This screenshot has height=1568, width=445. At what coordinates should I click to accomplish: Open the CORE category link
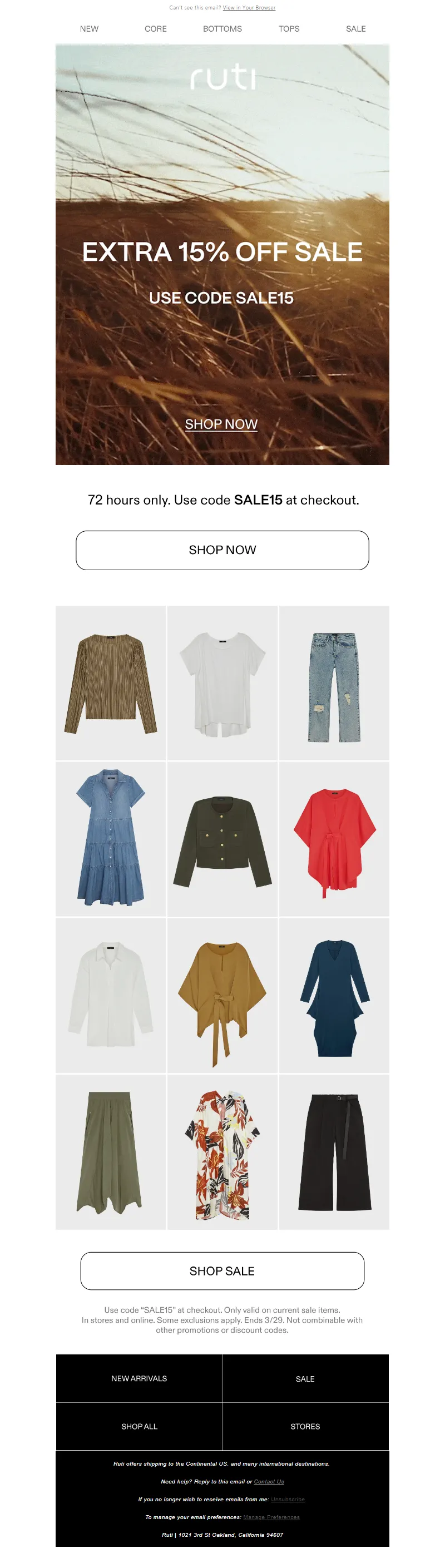coord(155,28)
